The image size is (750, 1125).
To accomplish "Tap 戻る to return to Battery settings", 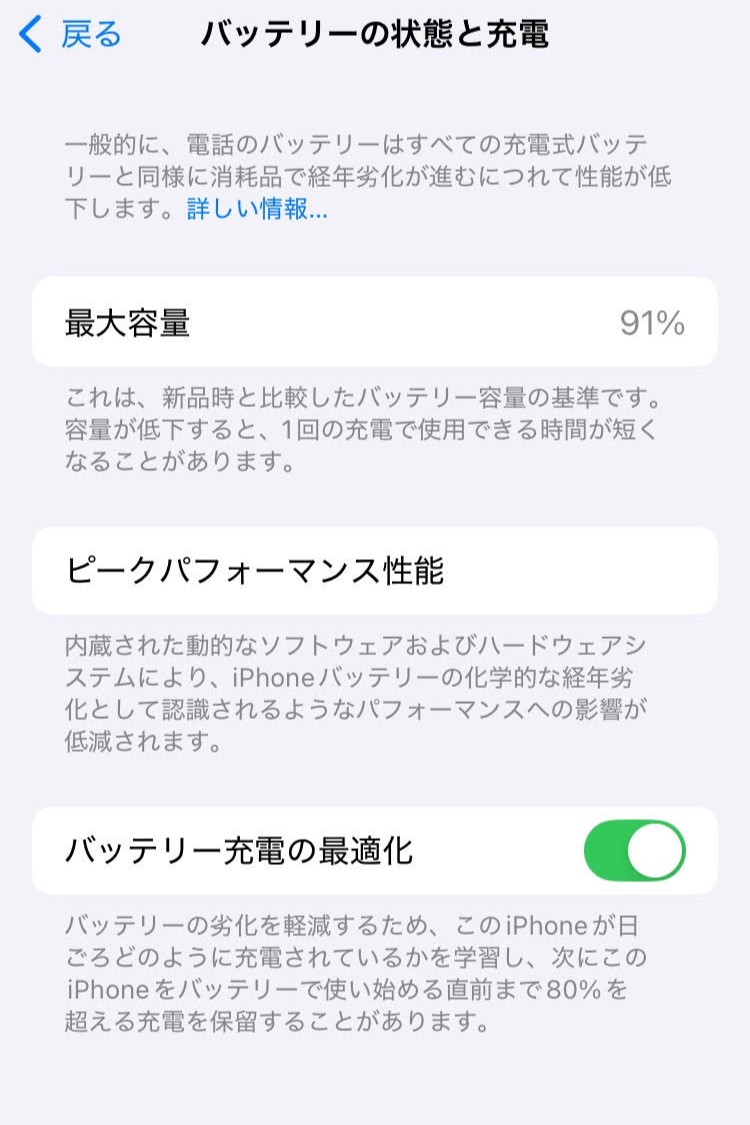I will 68,34.
